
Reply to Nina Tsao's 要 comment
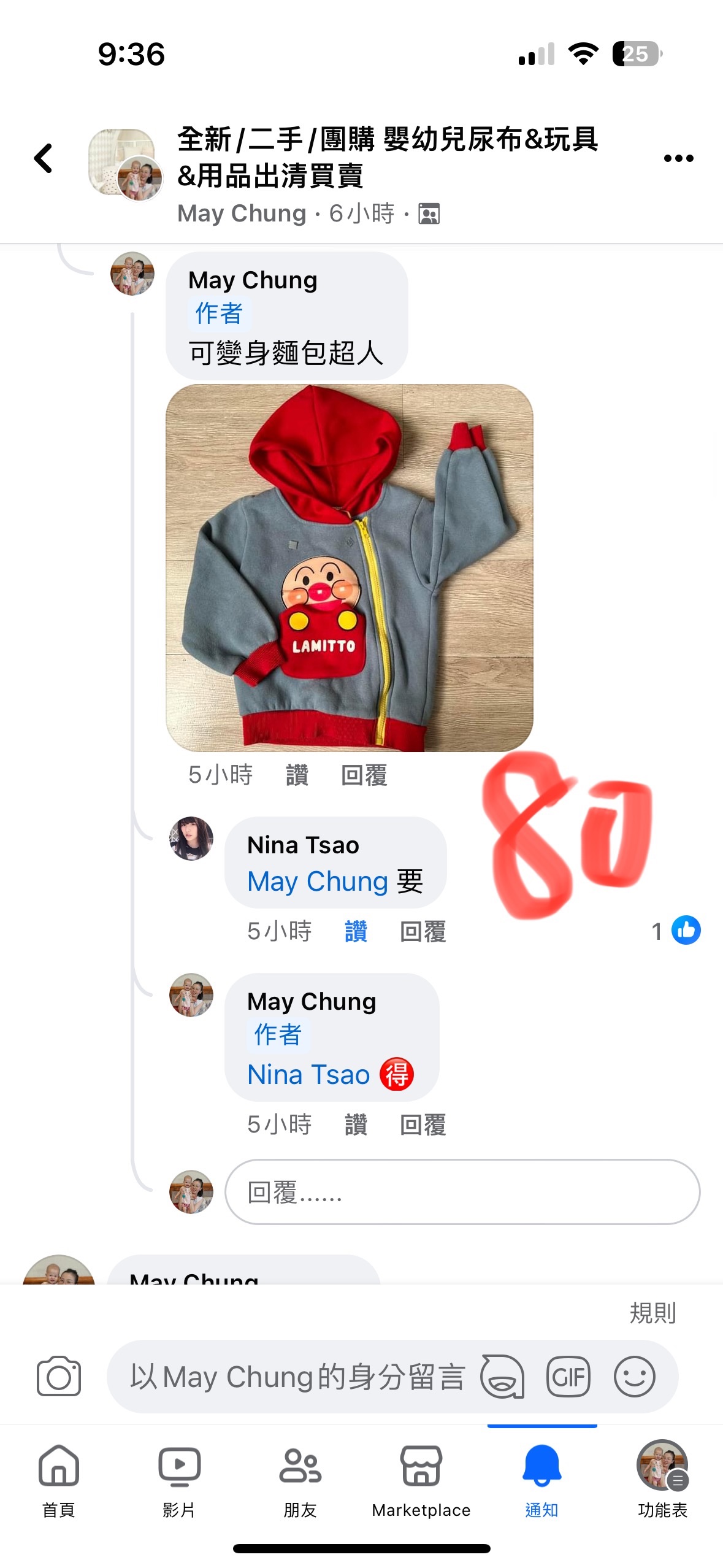pyautogui.click(x=423, y=931)
